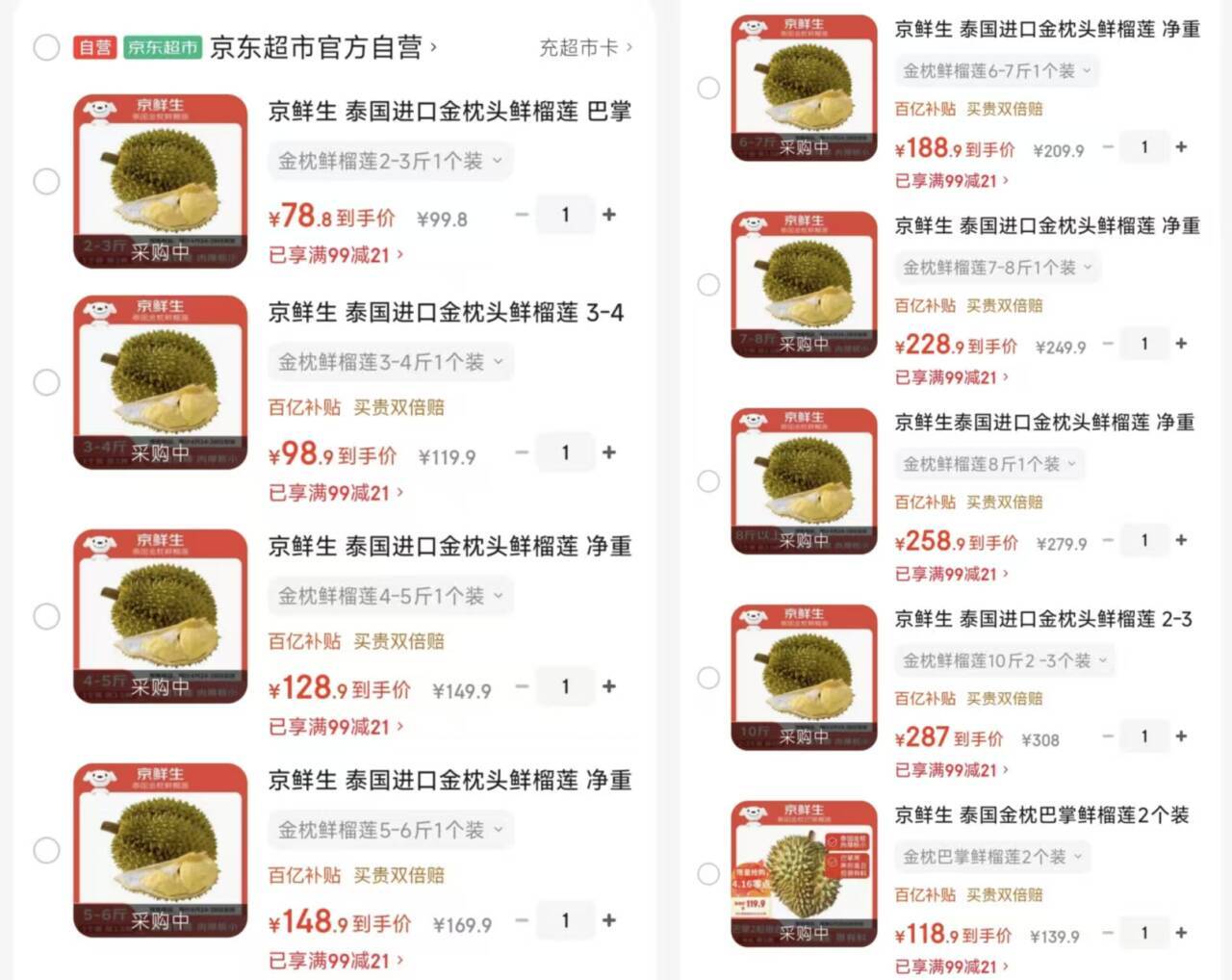Open 已享满99减21 promo under ¥78.8 item
The image size is (1232, 980).
335,255
